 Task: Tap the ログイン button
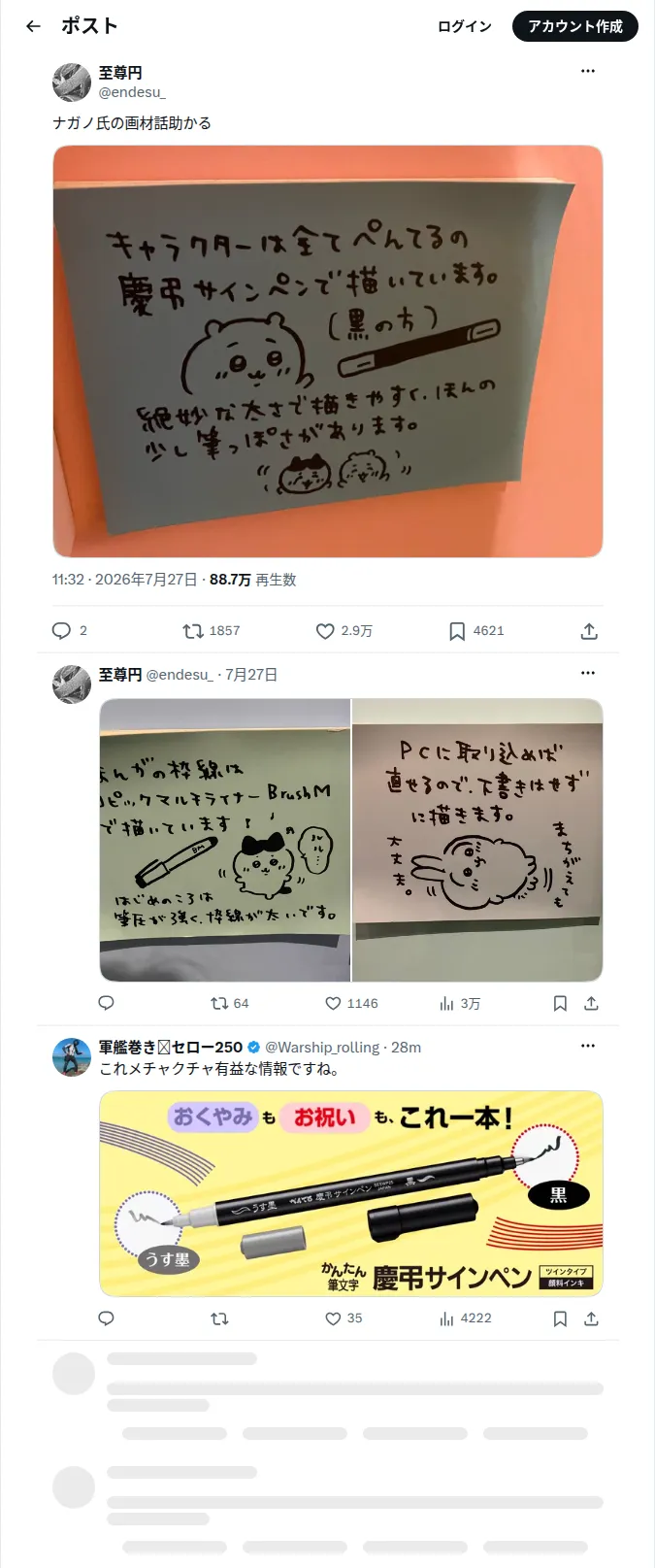coord(465,26)
